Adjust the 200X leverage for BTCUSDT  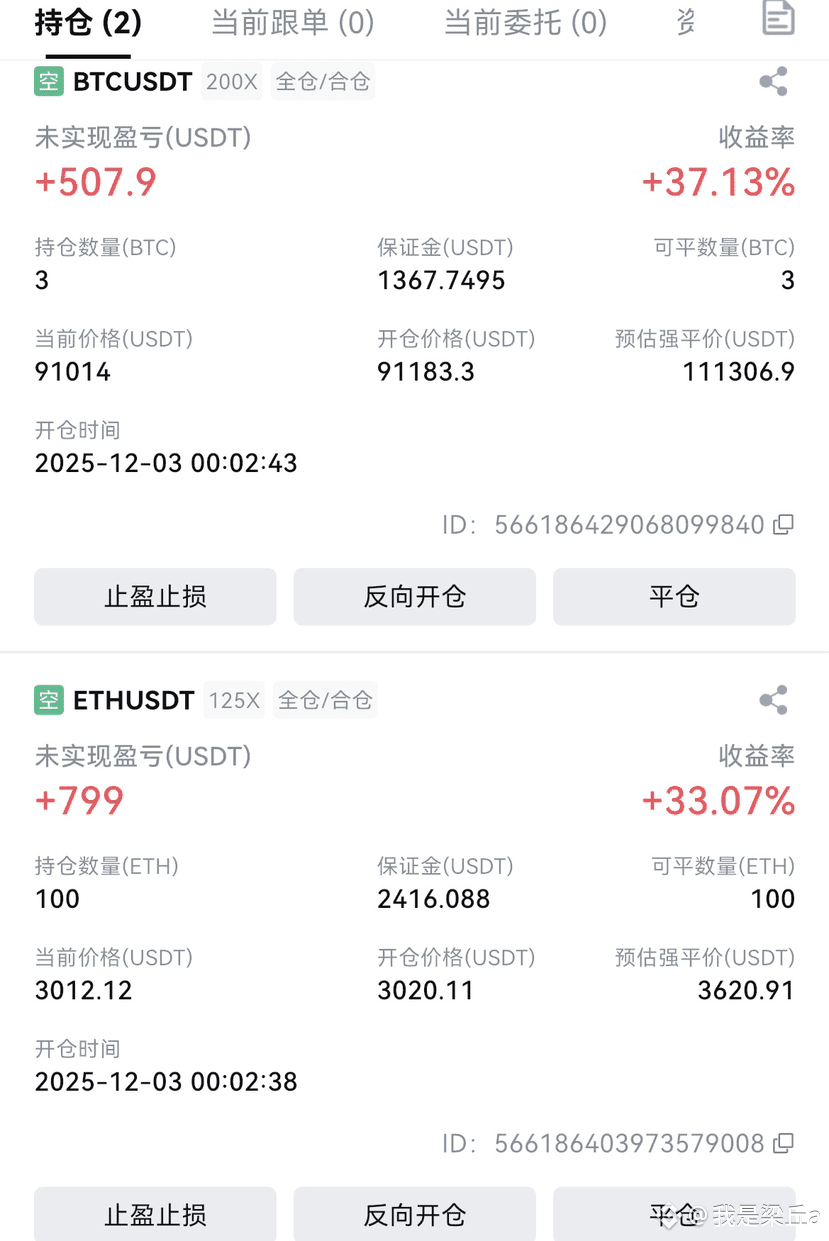(x=231, y=82)
